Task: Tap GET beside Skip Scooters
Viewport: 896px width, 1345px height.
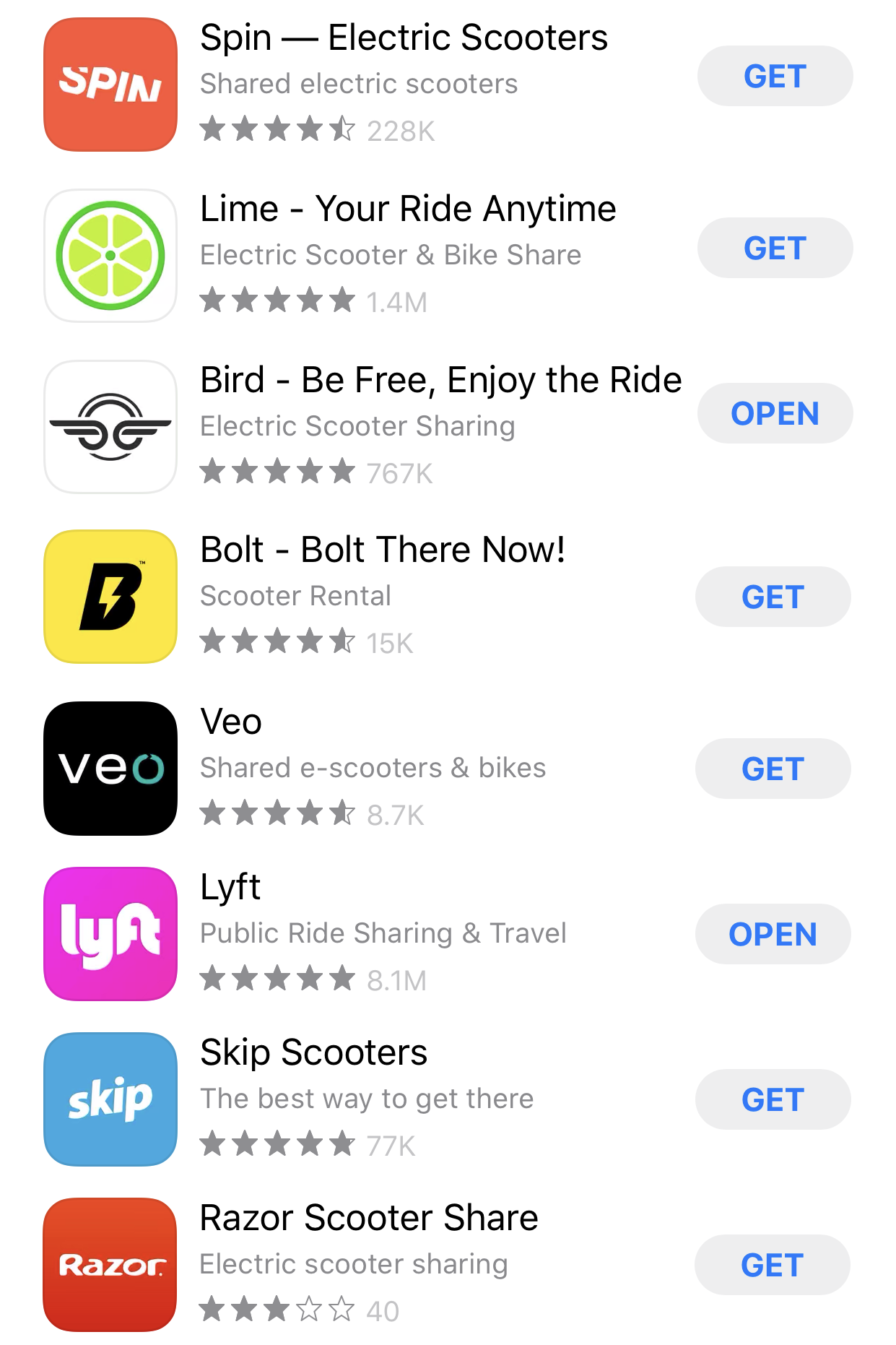Action: 773,1099
